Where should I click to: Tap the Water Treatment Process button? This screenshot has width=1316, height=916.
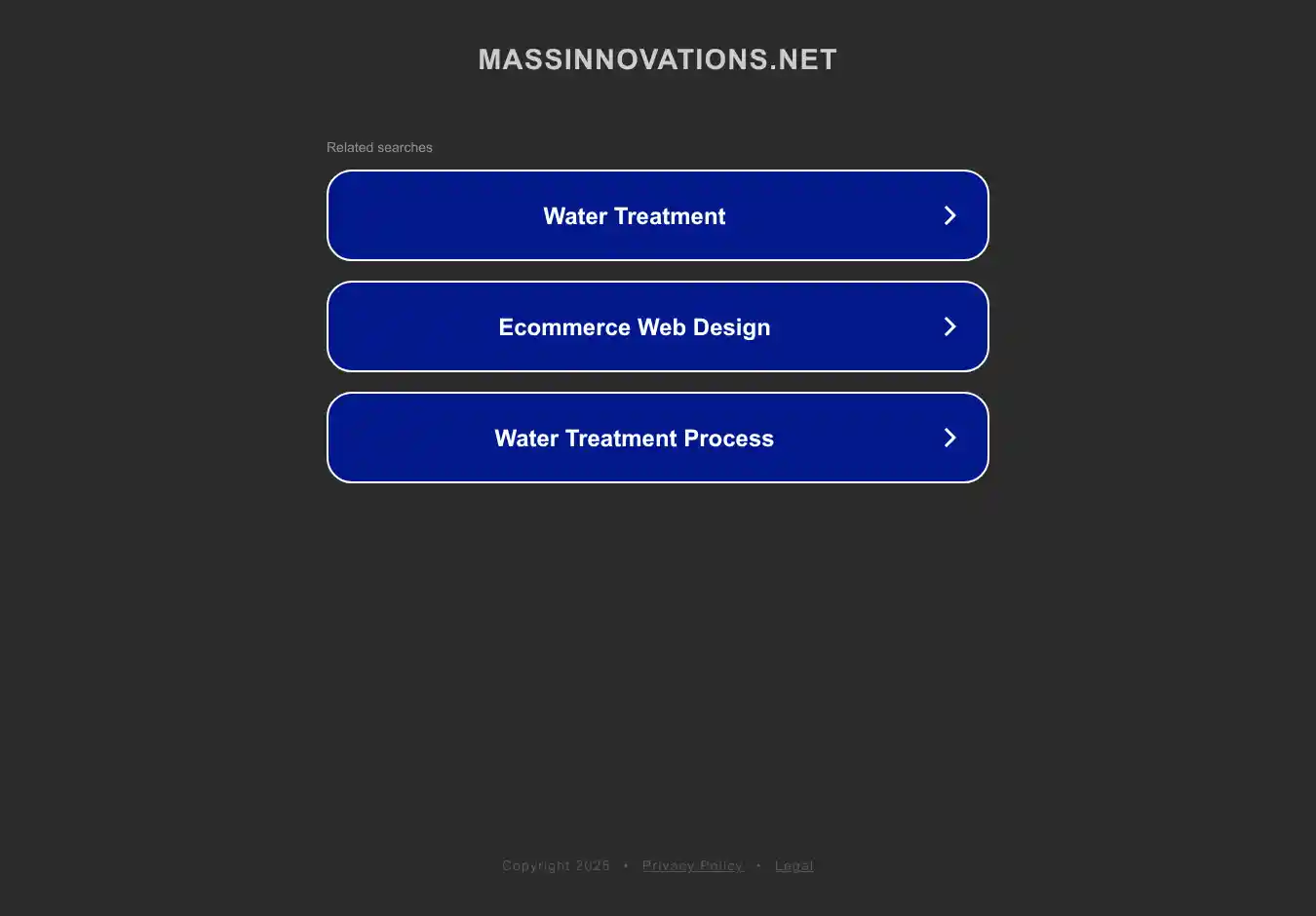pos(657,438)
